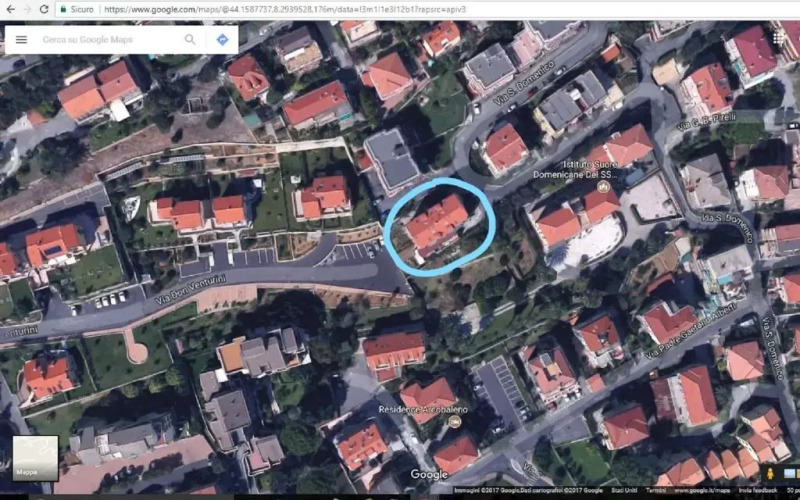
Task: Open the Invia feedback link
Action: click(759, 490)
